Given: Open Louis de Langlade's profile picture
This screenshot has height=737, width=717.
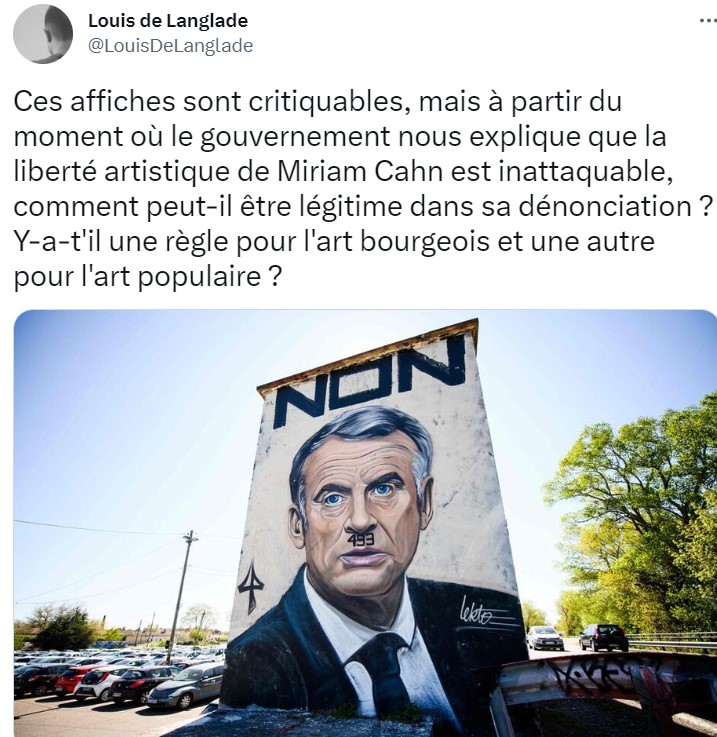Looking at the screenshot, I should (x=43, y=34).
